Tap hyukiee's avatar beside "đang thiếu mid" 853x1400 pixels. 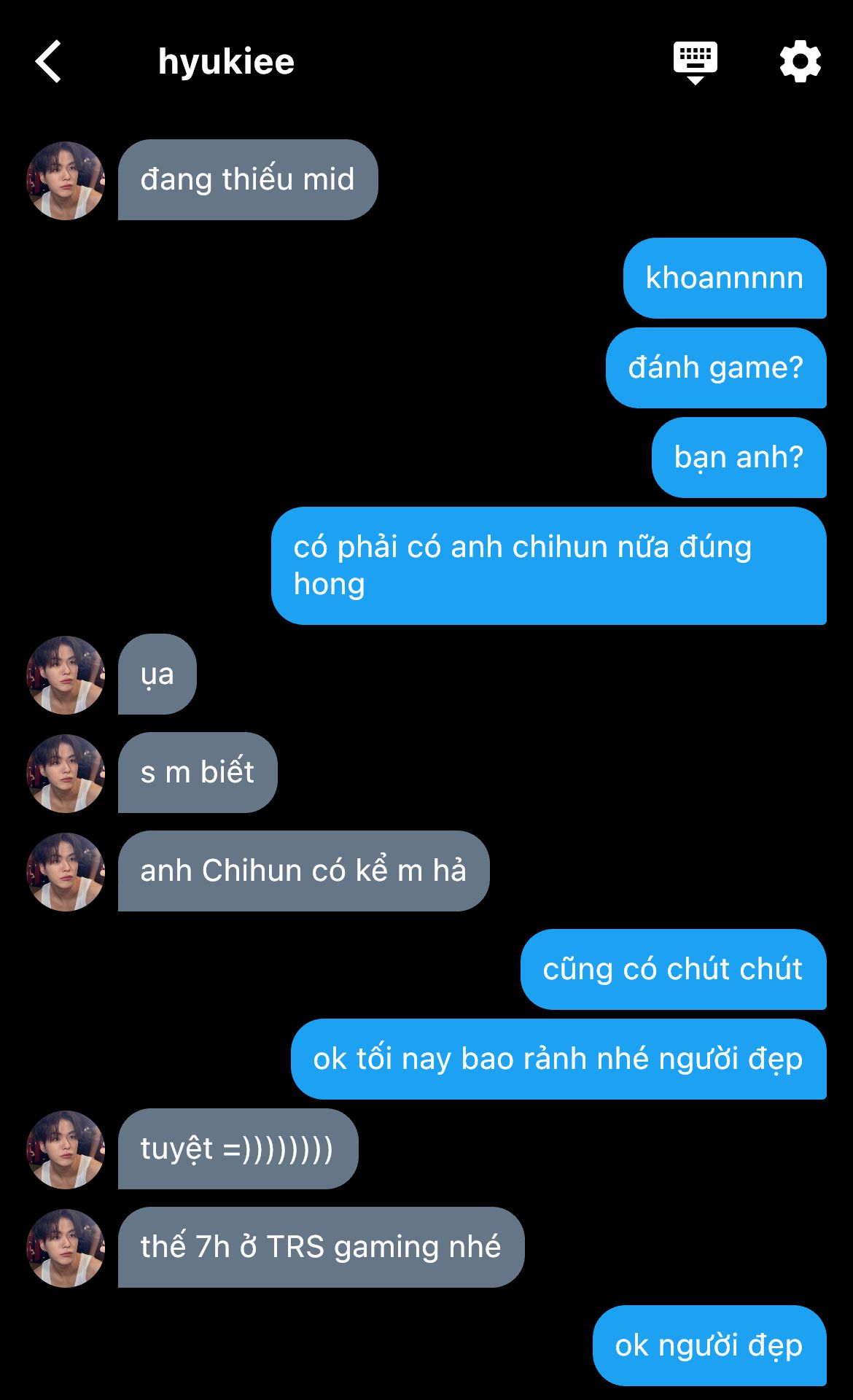point(66,181)
